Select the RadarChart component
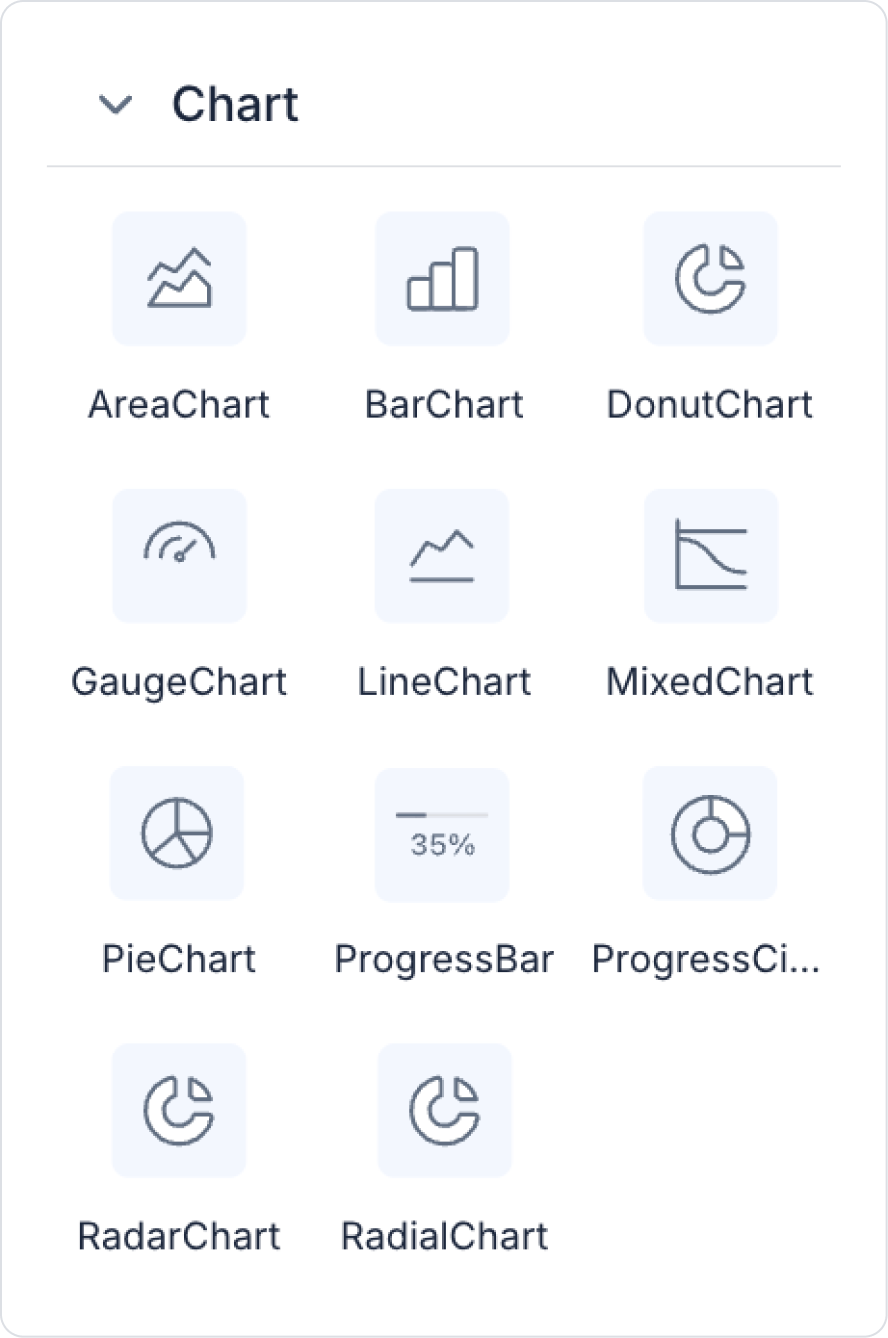888x1338 pixels. click(179, 1110)
